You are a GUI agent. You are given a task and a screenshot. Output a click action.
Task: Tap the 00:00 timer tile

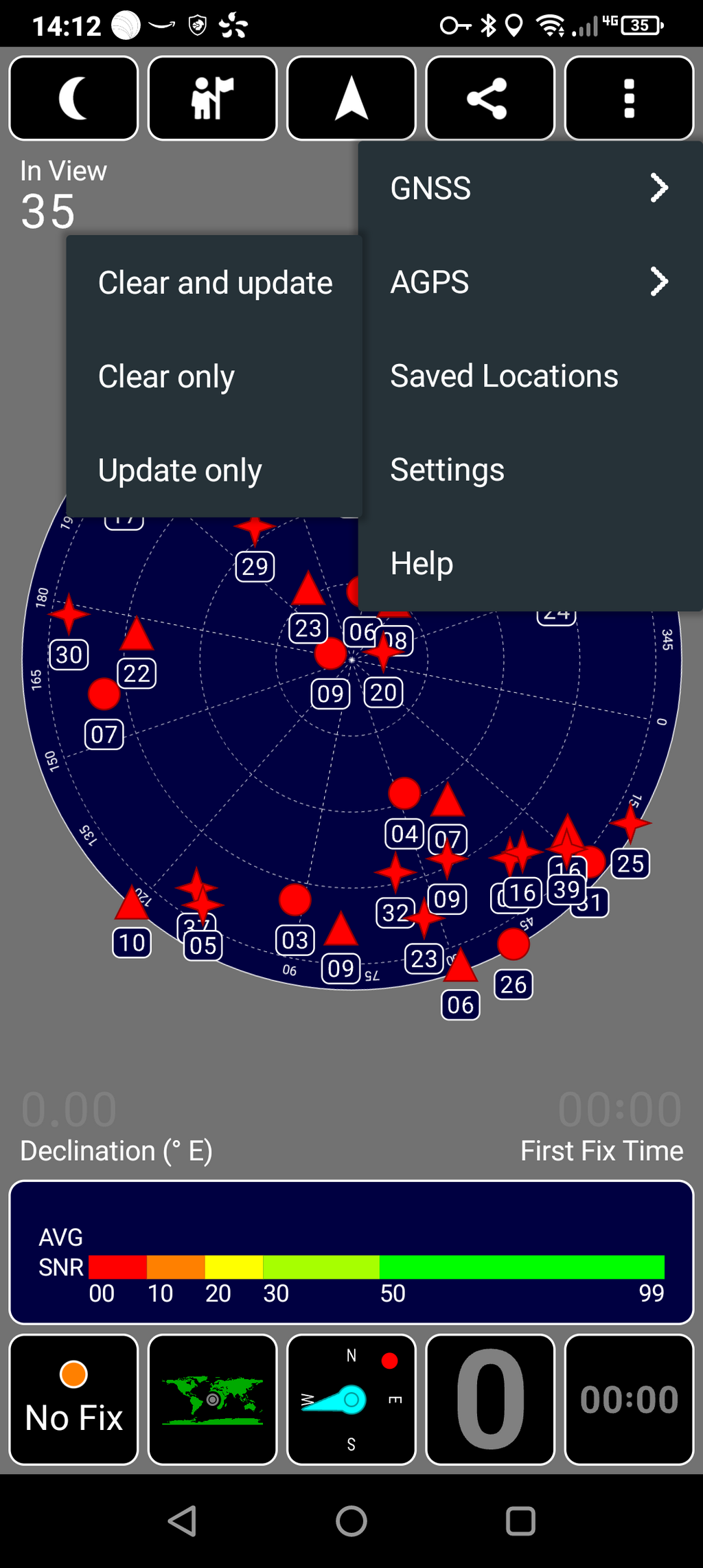pos(629,1399)
